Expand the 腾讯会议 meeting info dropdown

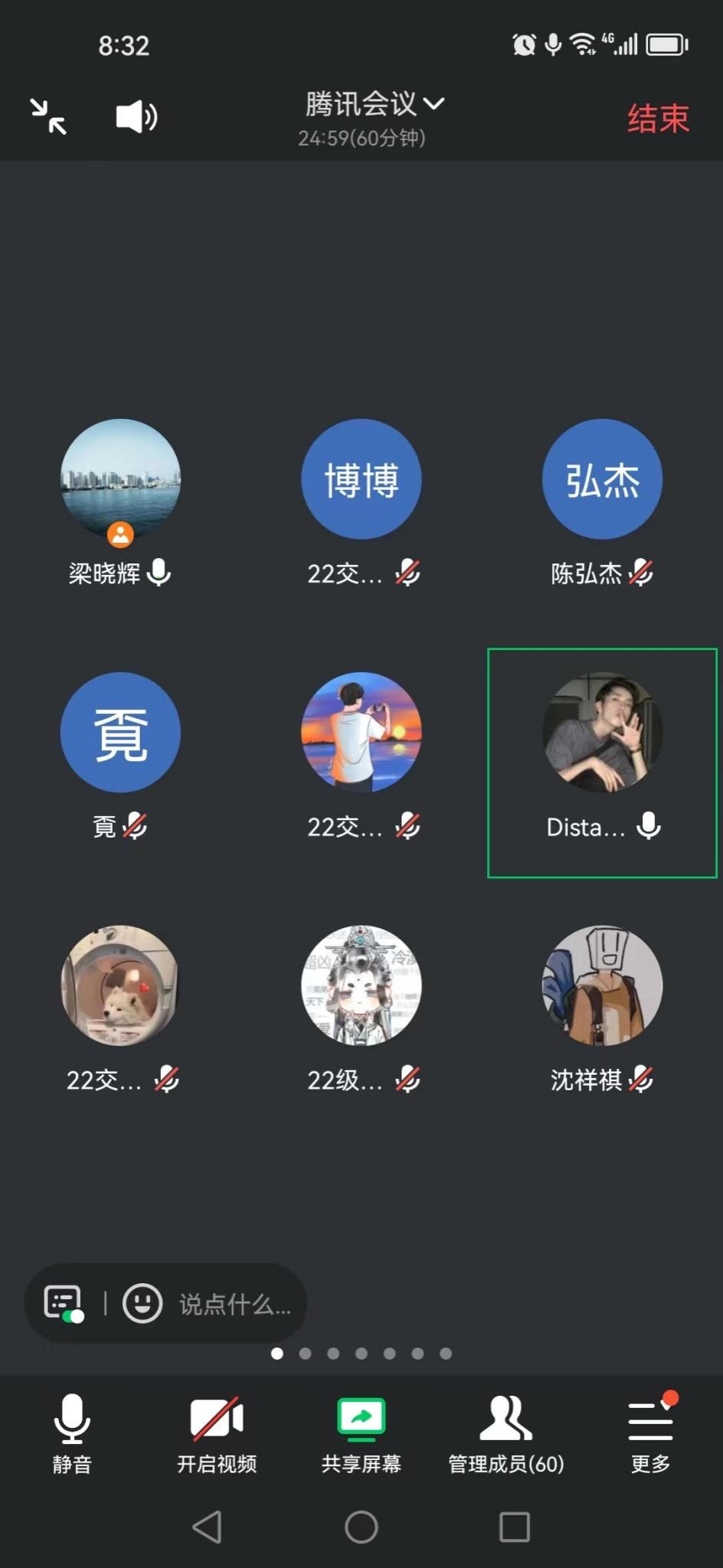[x=374, y=104]
